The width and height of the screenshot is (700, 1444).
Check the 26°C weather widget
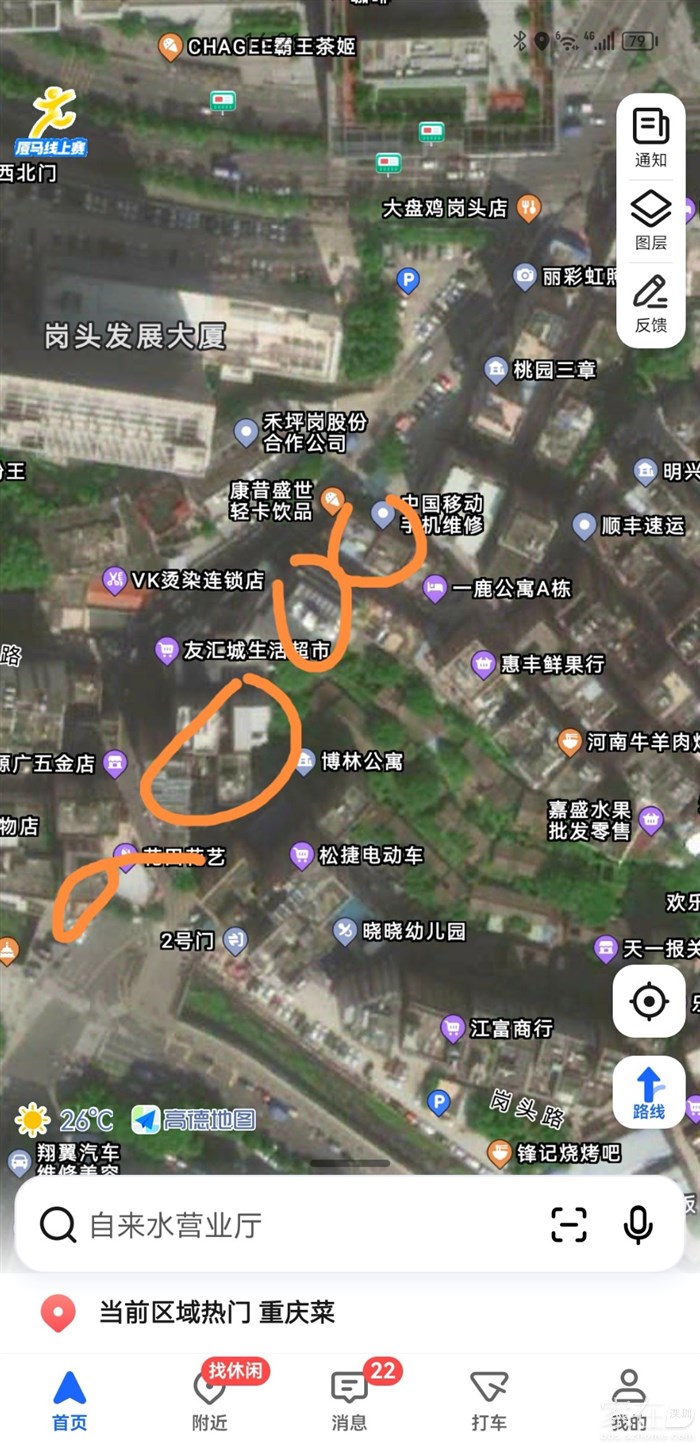pos(65,1119)
